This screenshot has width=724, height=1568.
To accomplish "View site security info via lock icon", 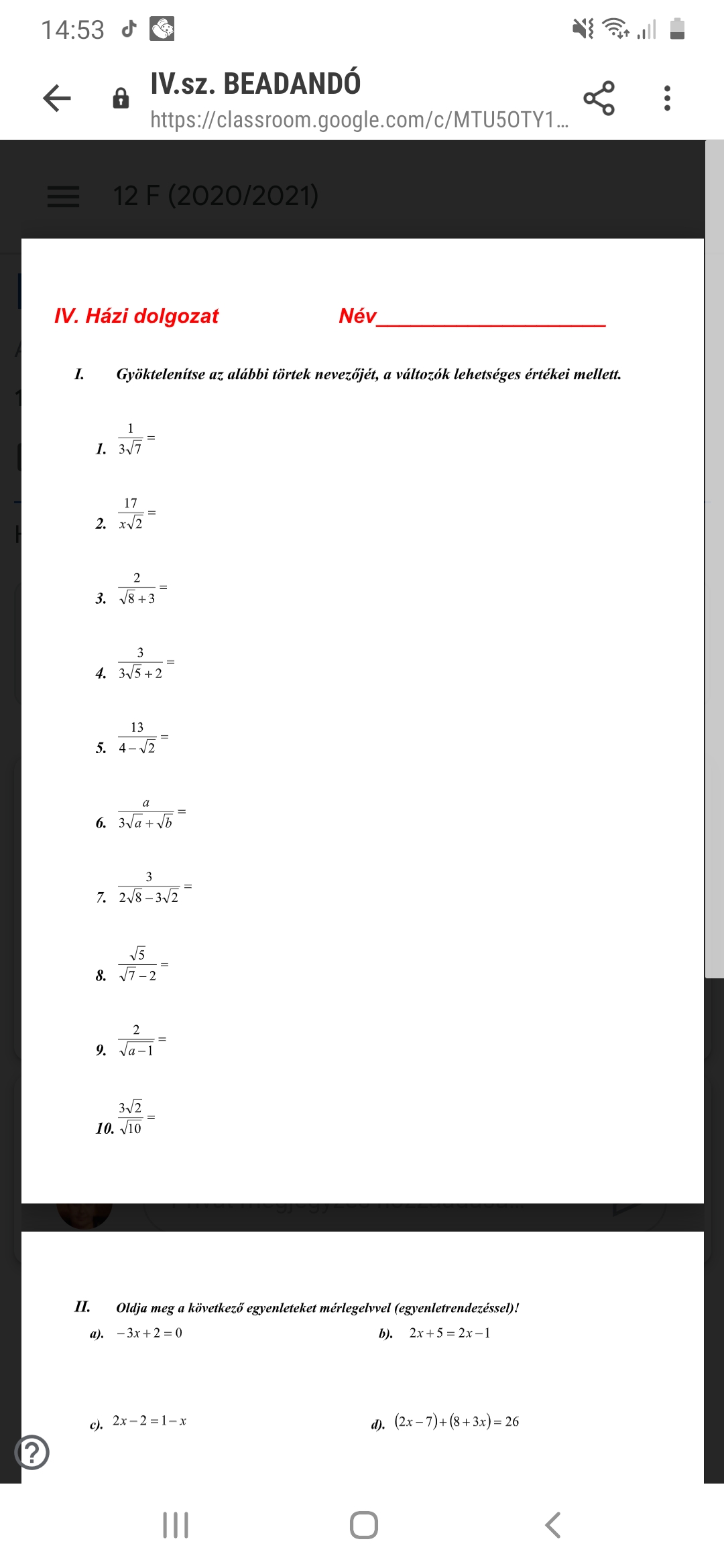I will pyautogui.click(x=121, y=99).
